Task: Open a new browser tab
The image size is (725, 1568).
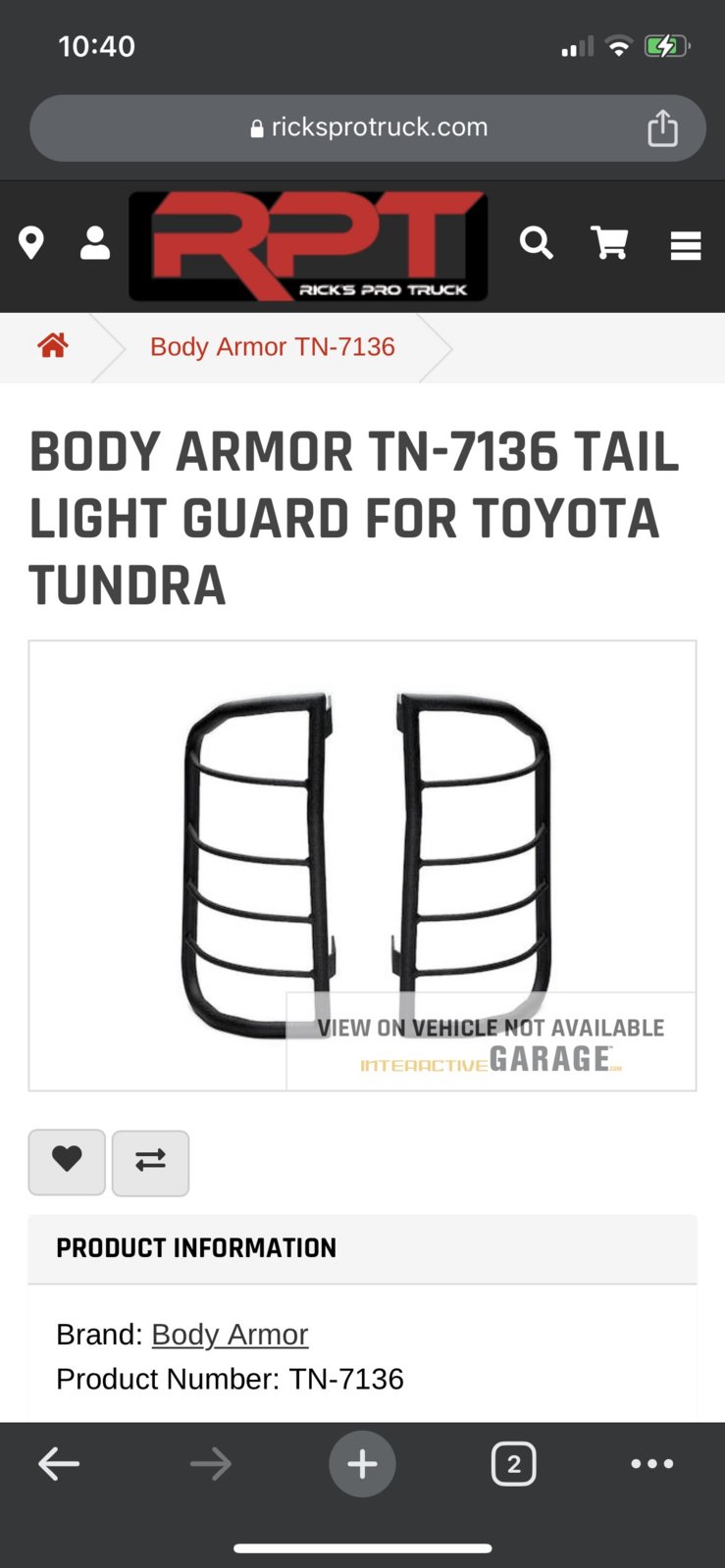Action: tap(362, 1464)
